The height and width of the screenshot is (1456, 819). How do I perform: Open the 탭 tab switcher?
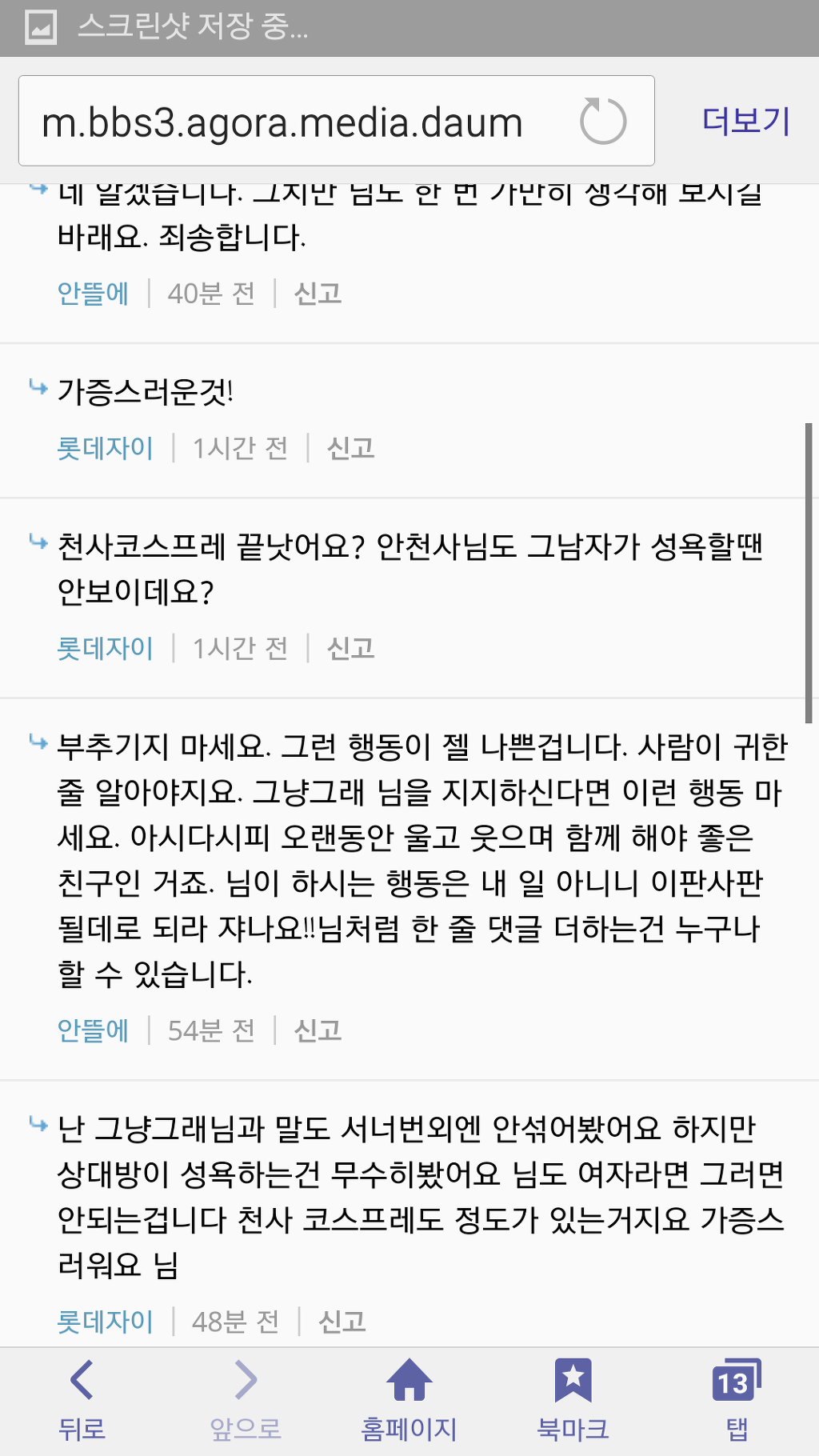(737, 1400)
